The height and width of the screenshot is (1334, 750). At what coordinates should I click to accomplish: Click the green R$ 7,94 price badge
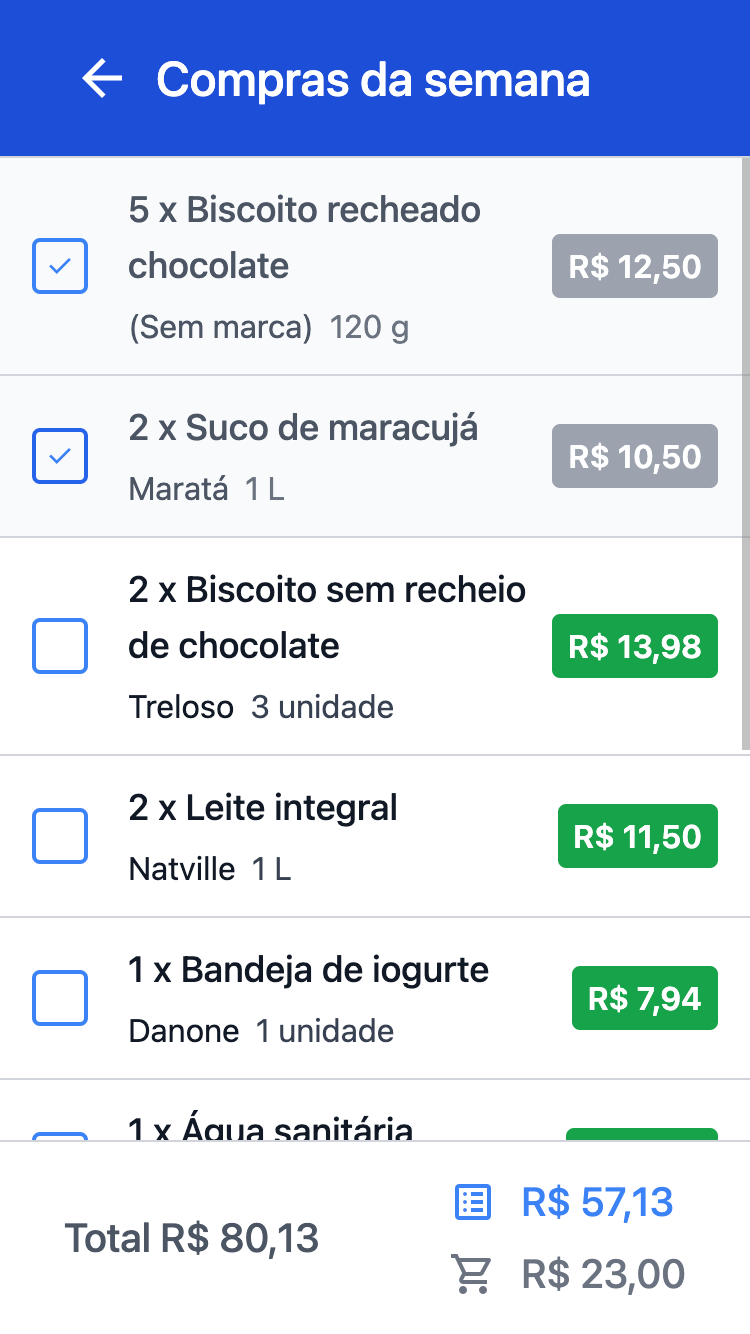click(644, 997)
